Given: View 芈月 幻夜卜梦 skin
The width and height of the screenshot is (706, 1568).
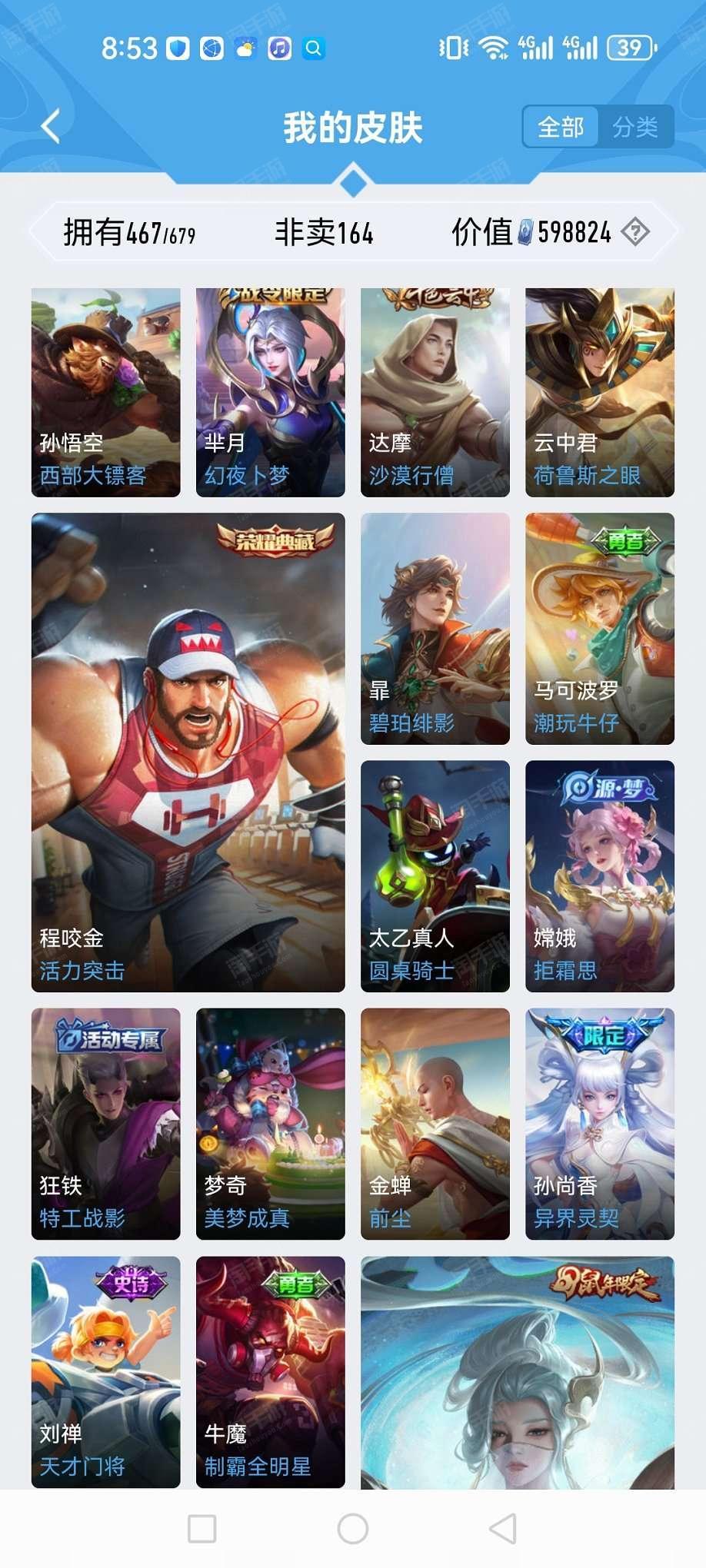Looking at the screenshot, I should [271, 392].
